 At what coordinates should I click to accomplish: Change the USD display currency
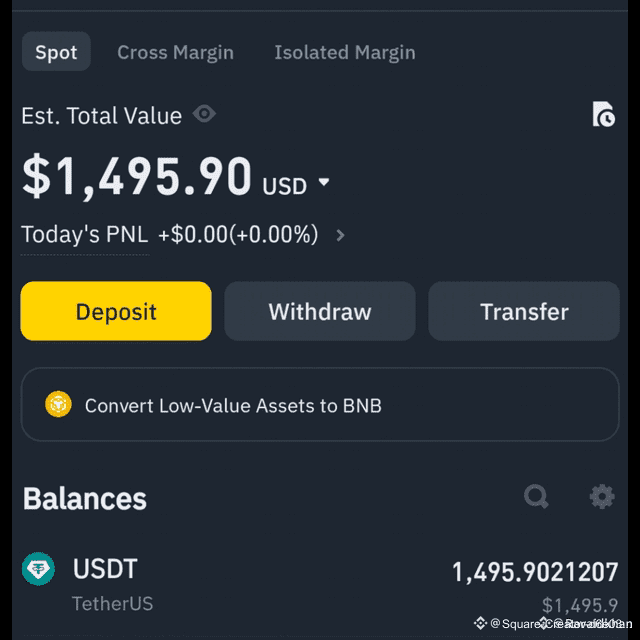tap(296, 185)
